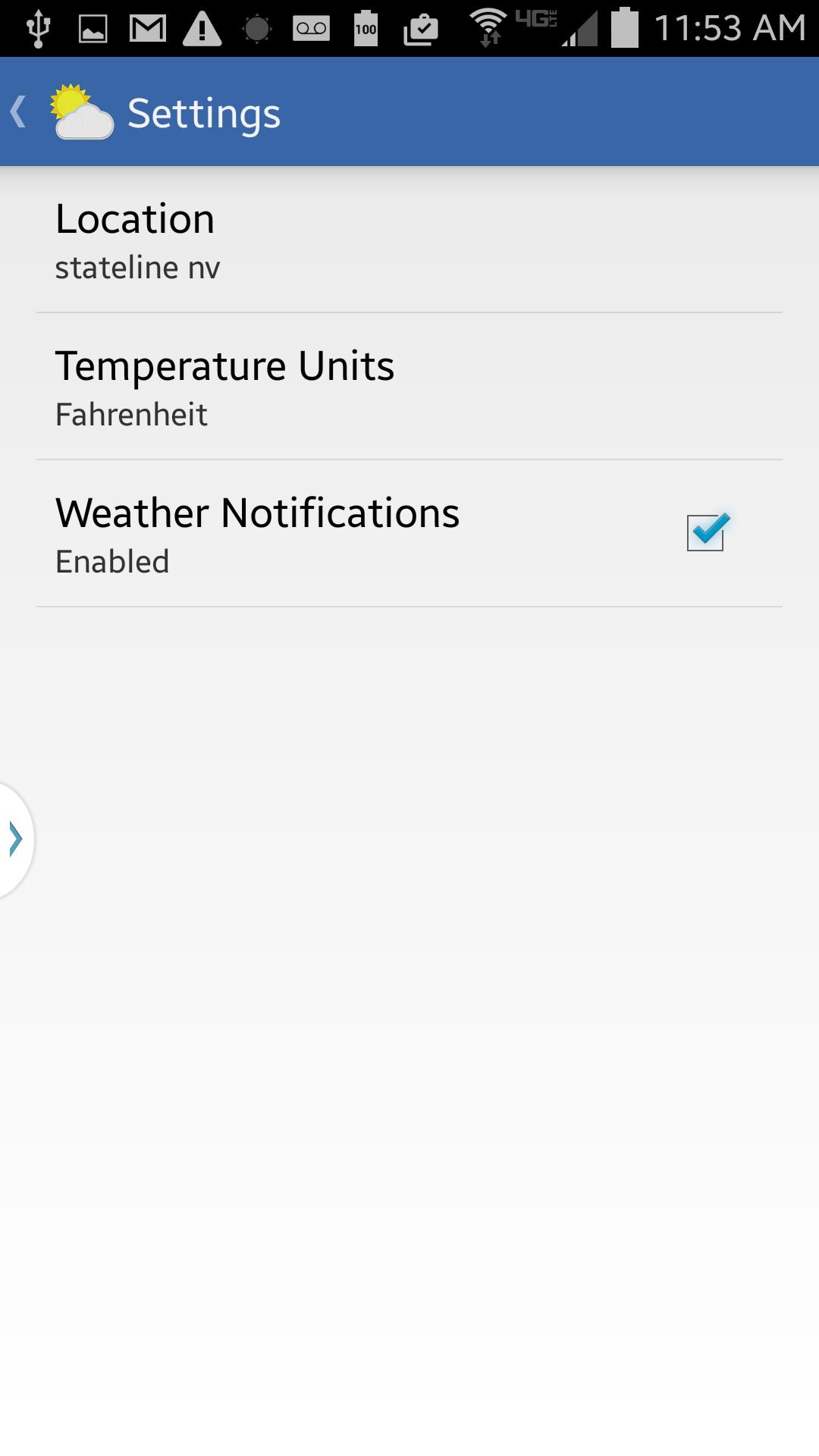Expand the side panel arrow handle

point(15,839)
